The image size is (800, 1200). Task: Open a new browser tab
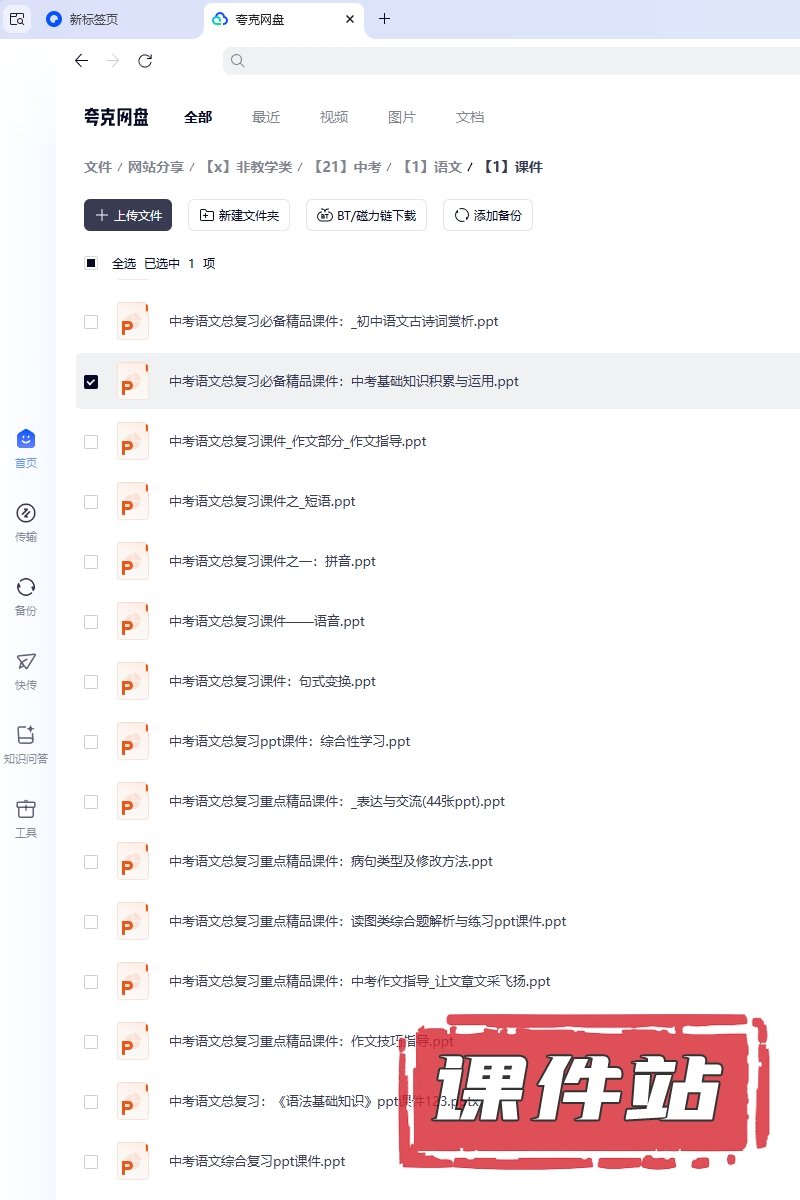tap(384, 19)
